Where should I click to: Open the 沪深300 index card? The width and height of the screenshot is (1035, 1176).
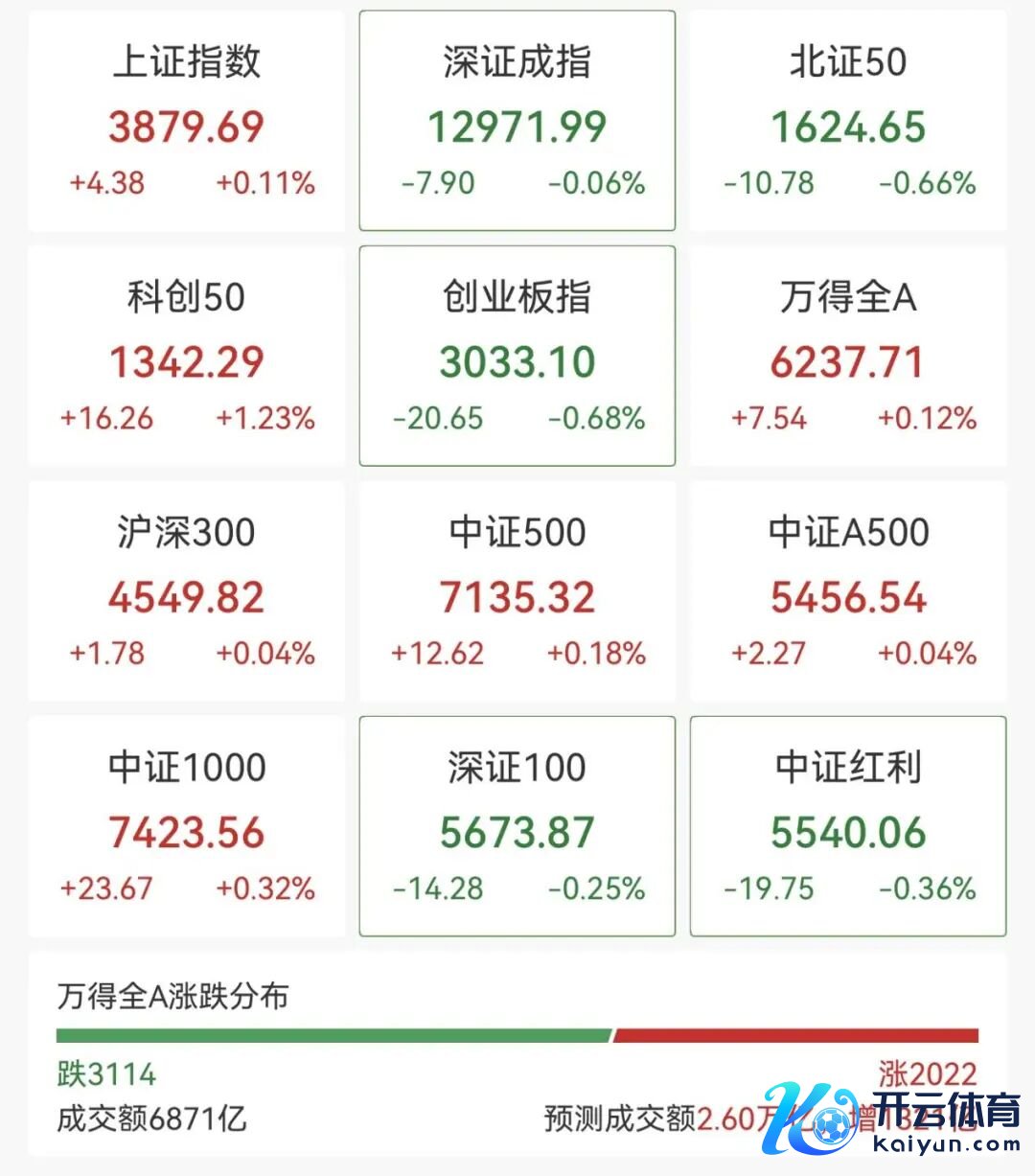point(187,591)
